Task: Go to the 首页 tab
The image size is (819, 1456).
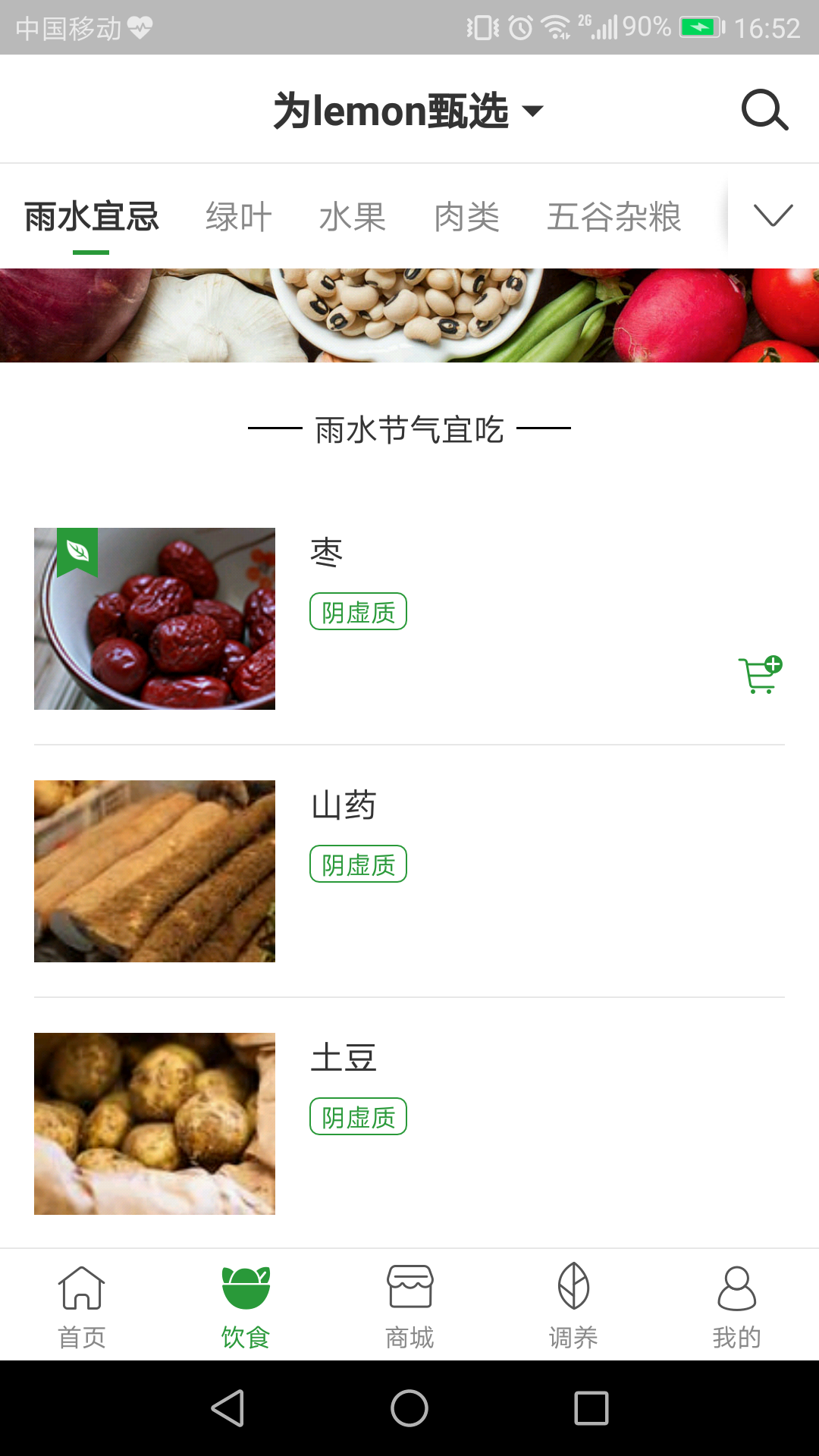Action: click(x=82, y=1307)
